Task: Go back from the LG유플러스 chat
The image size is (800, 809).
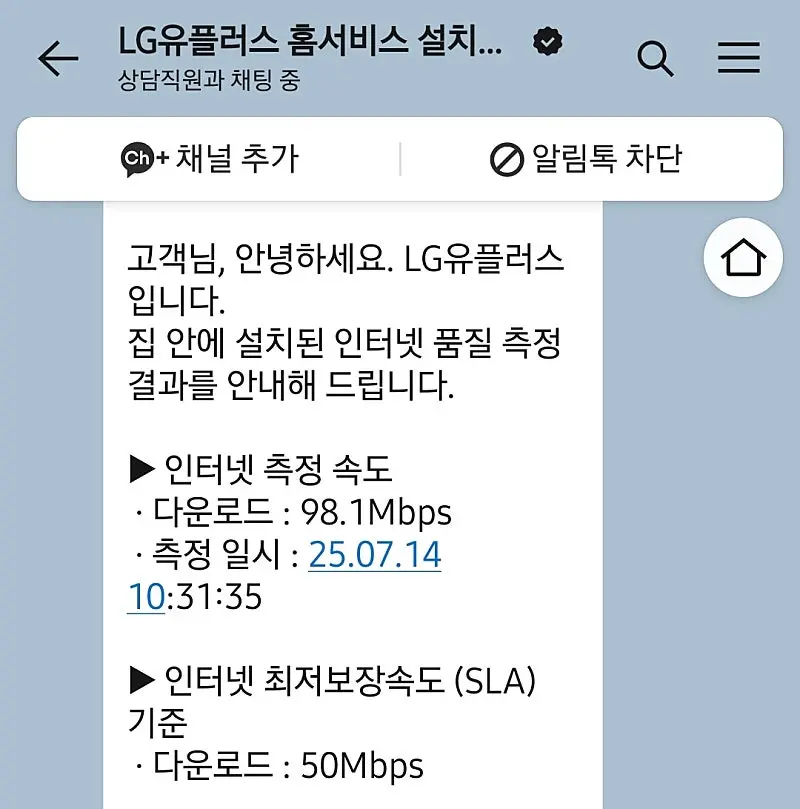Action: click(58, 60)
